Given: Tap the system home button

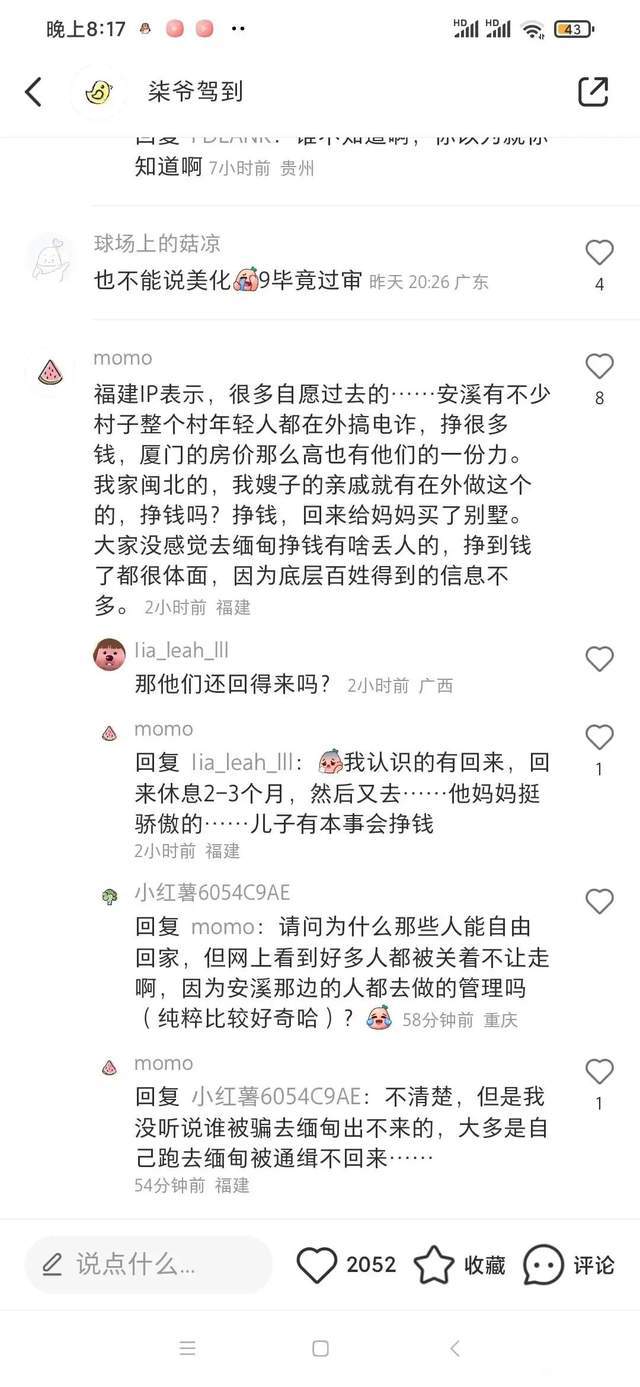Looking at the screenshot, I should [x=320, y=1348].
